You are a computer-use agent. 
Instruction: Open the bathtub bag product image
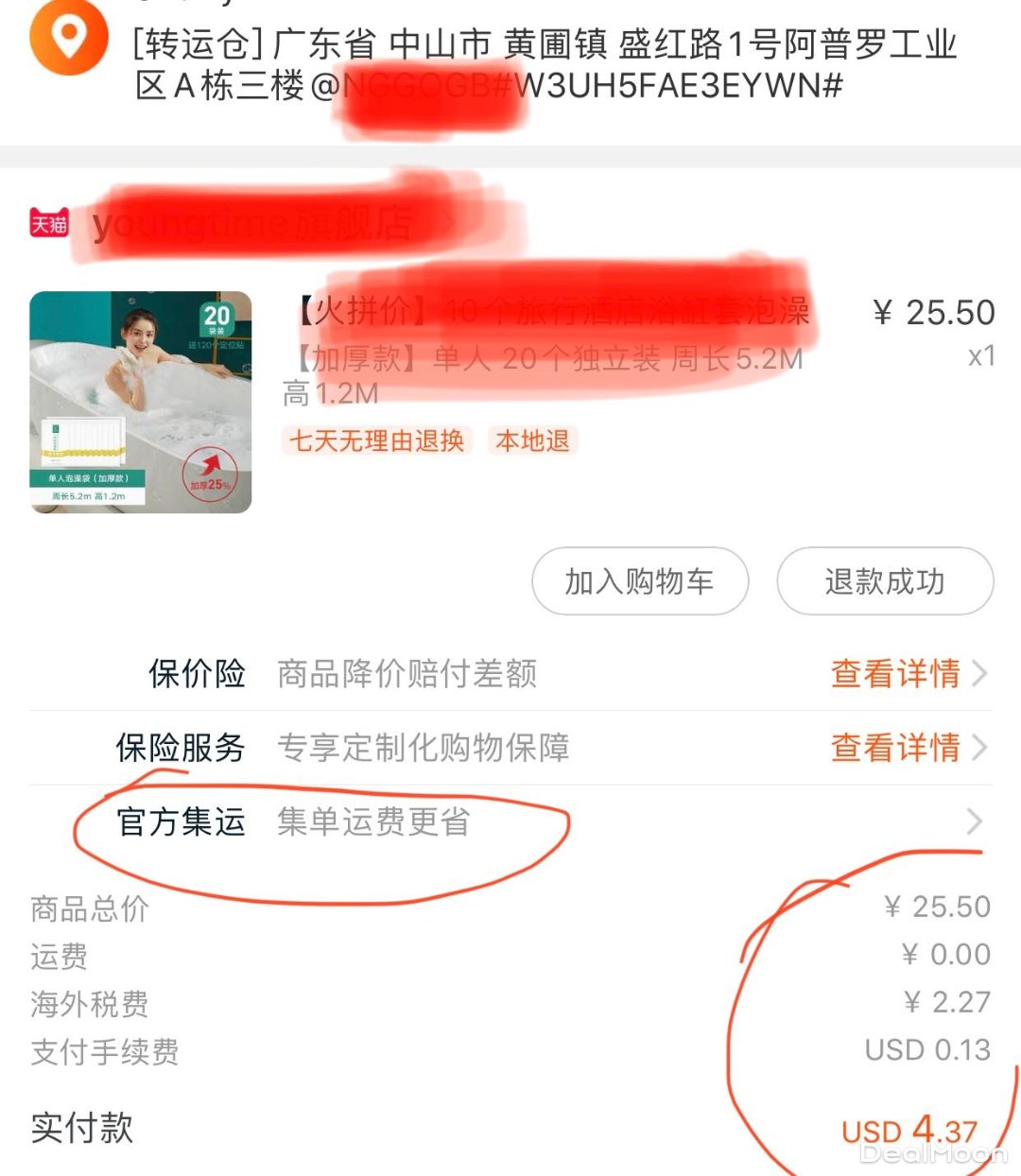[x=141, y=403]
